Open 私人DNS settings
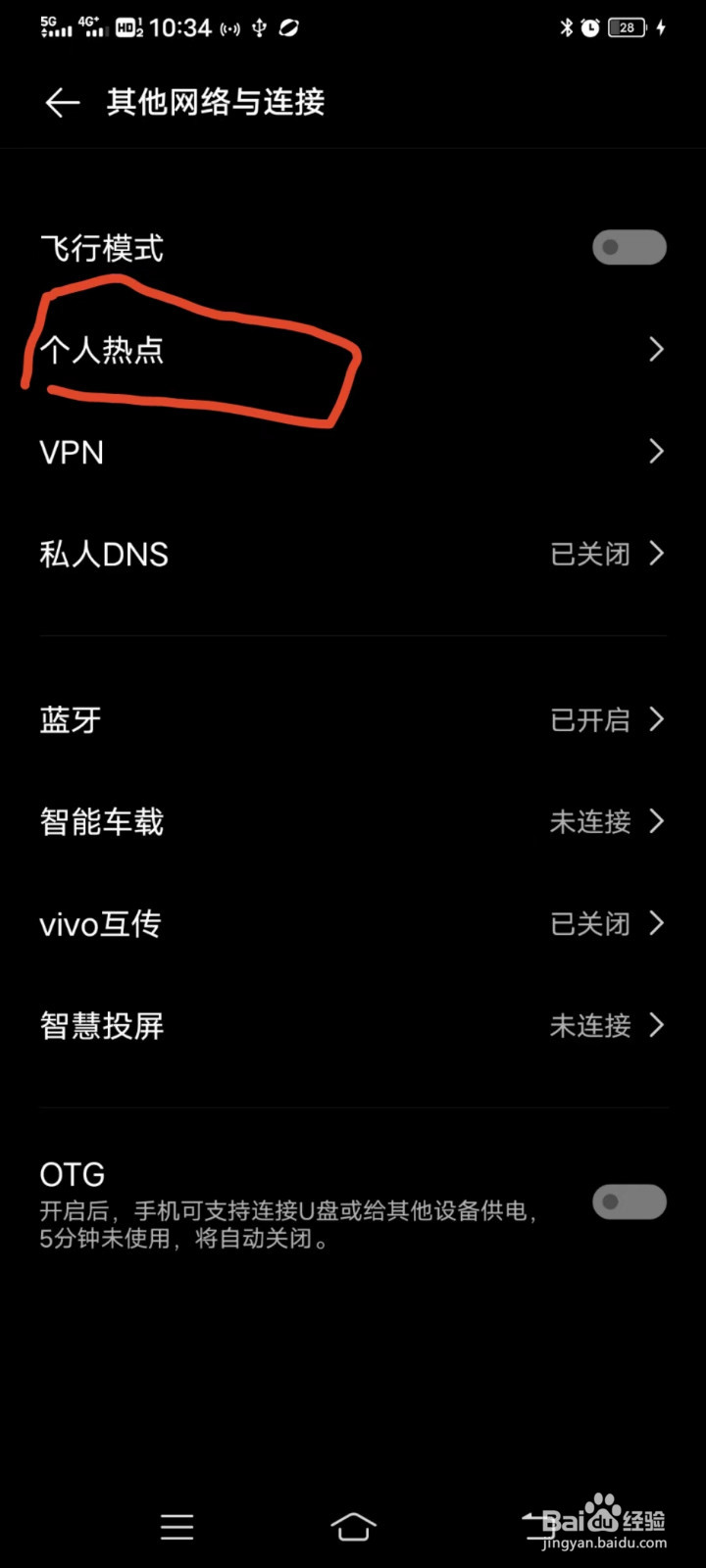The width and height of the screenshot is (706, 1568). [x=353, y=554]
